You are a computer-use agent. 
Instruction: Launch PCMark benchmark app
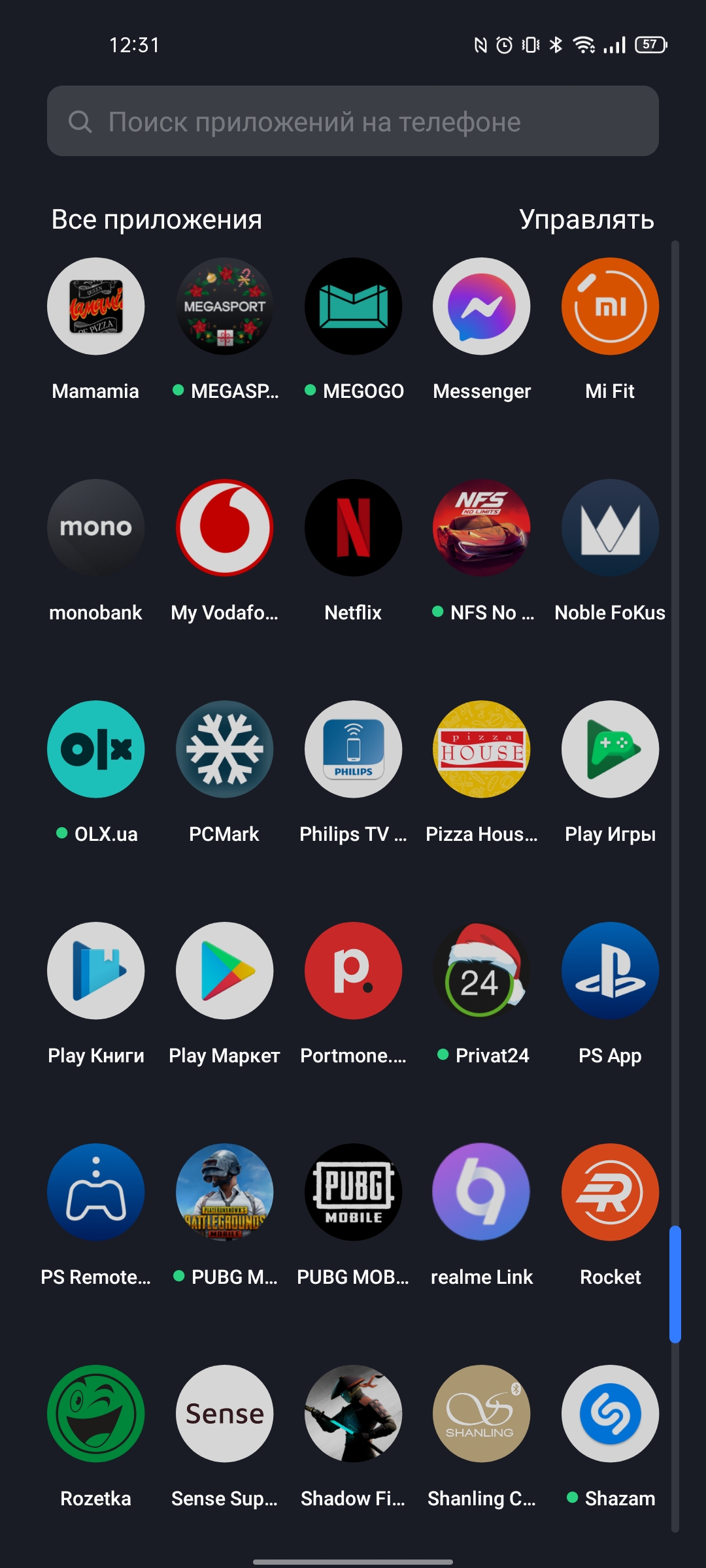224,750
